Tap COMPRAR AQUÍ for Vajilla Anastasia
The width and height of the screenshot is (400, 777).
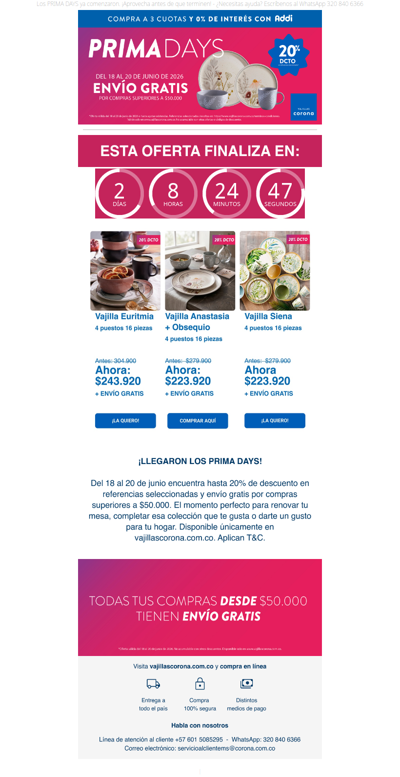[x=197, y=421]
